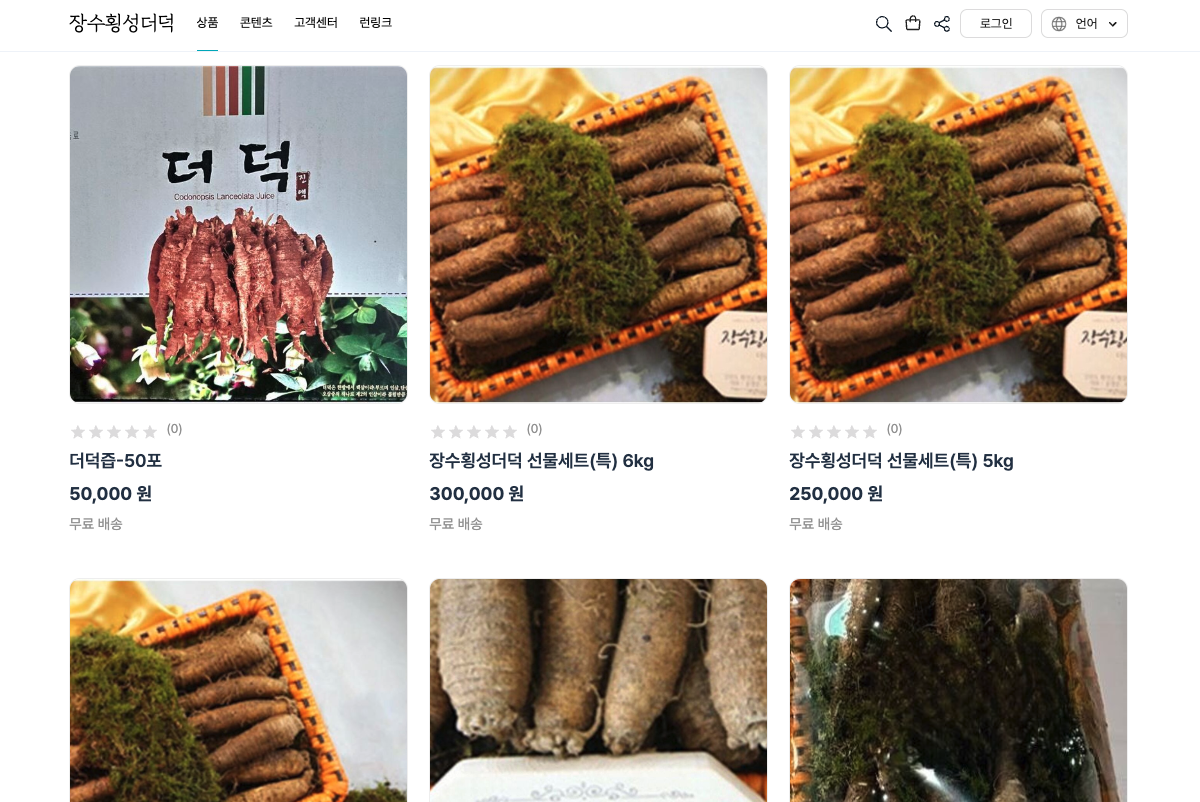Switch to the 상품 tab
The width and height of the screenshot is (1200, 802).
coord(207,23)
